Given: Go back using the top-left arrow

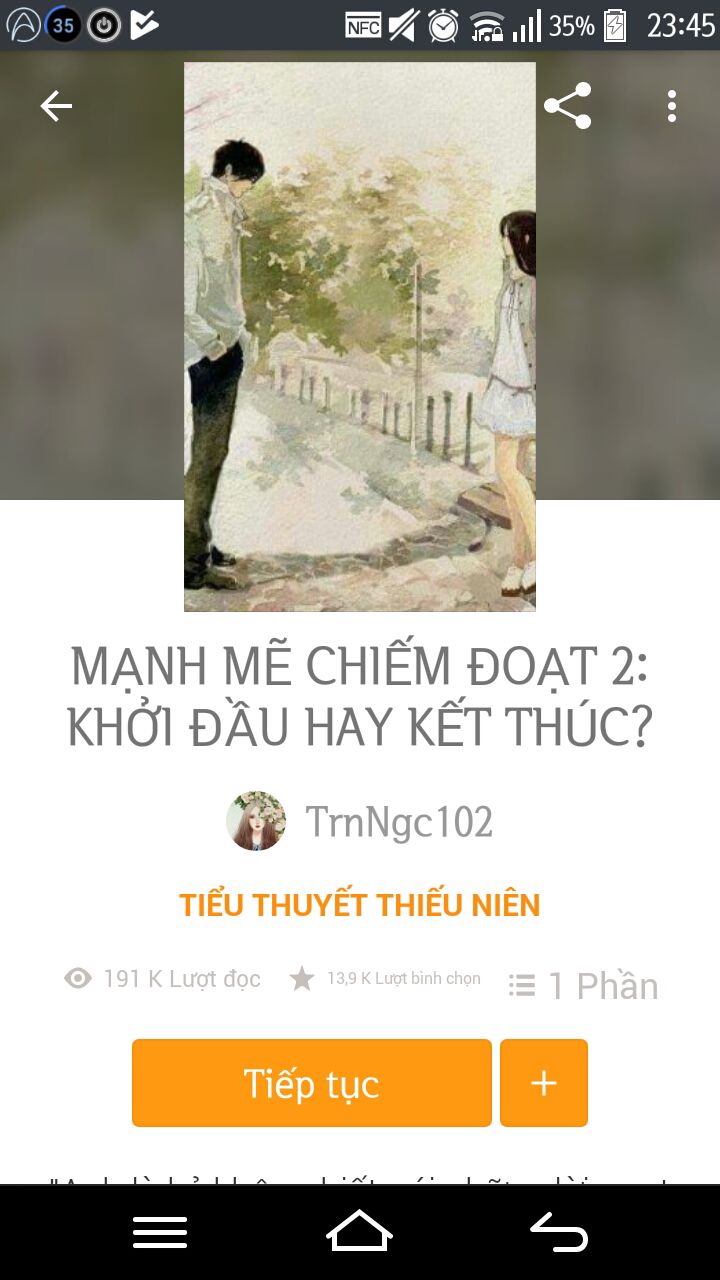Looking at the screenshot, I should coord(56,106).
